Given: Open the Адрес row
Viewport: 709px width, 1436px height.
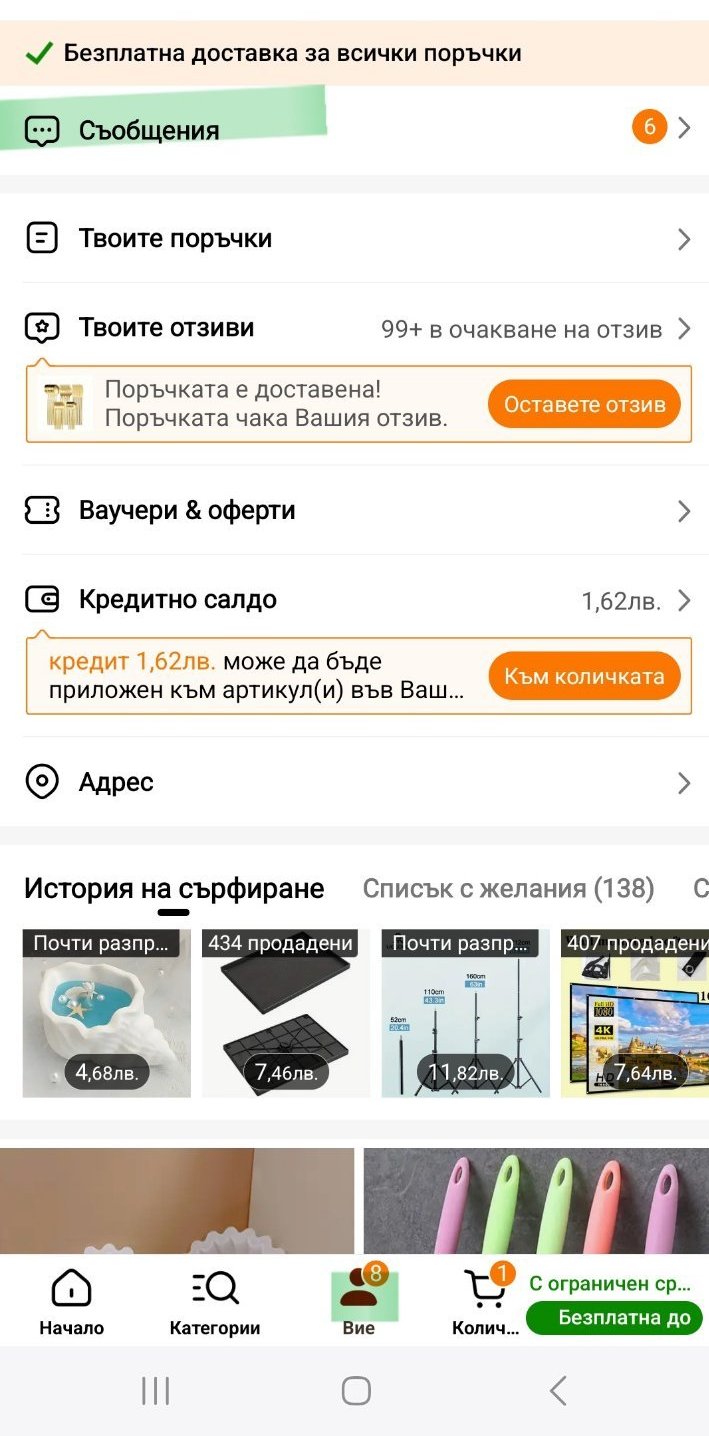Looking at the screenshot, I should click(354, 782).
